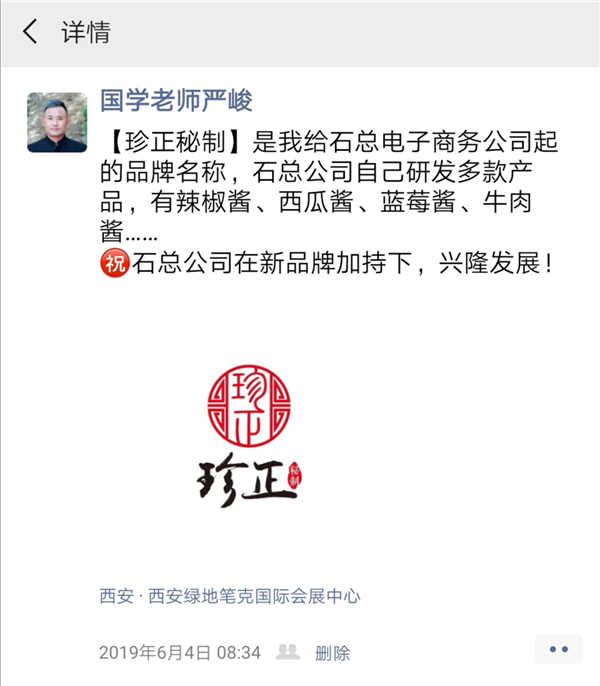Viewport: 600px width, 686px height.
Task: Open visibility icon next to the timestamp
Action: 288,652
